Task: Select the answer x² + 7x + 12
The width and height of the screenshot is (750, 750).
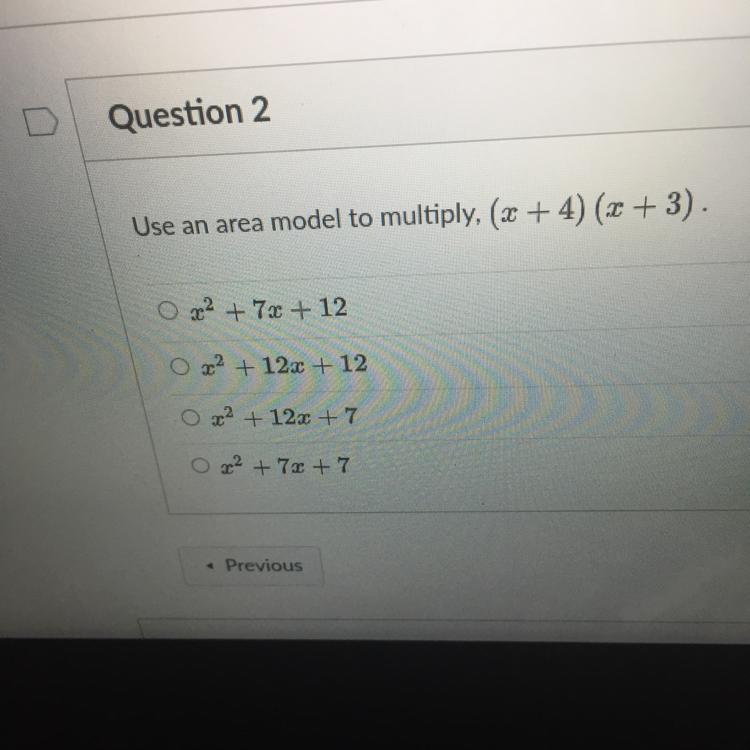Action: point(170,310)
